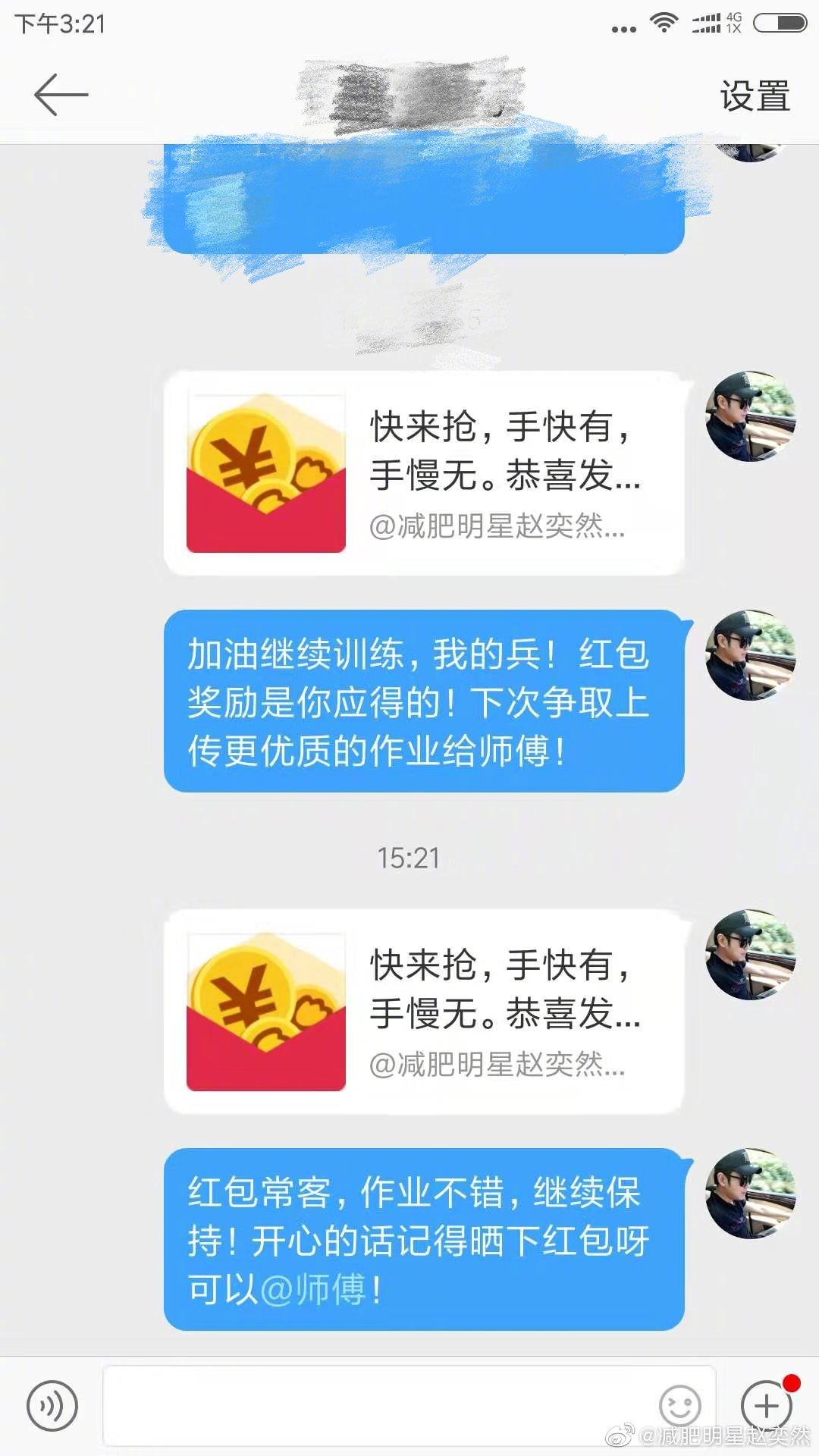Viewport: 819px width, 1456px height.
Task: Open 设置 chat settings
Action: coord(755,96)
